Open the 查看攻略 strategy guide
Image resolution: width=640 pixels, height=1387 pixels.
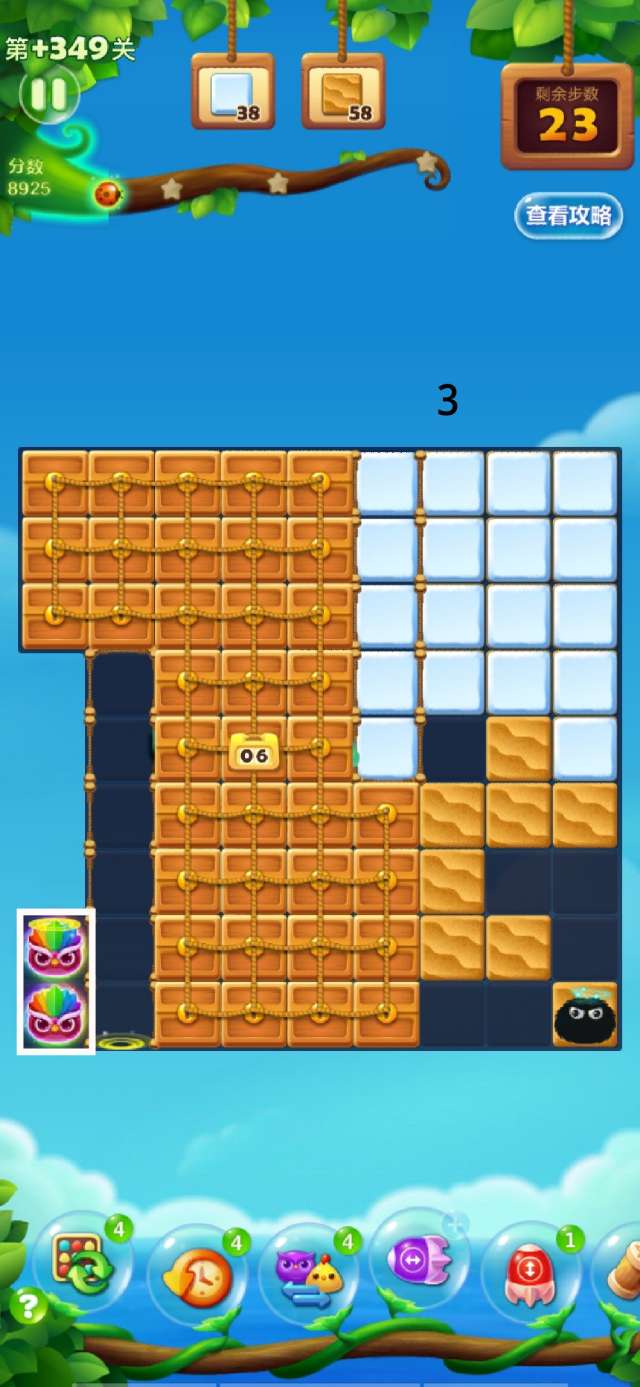coord(568,216)
